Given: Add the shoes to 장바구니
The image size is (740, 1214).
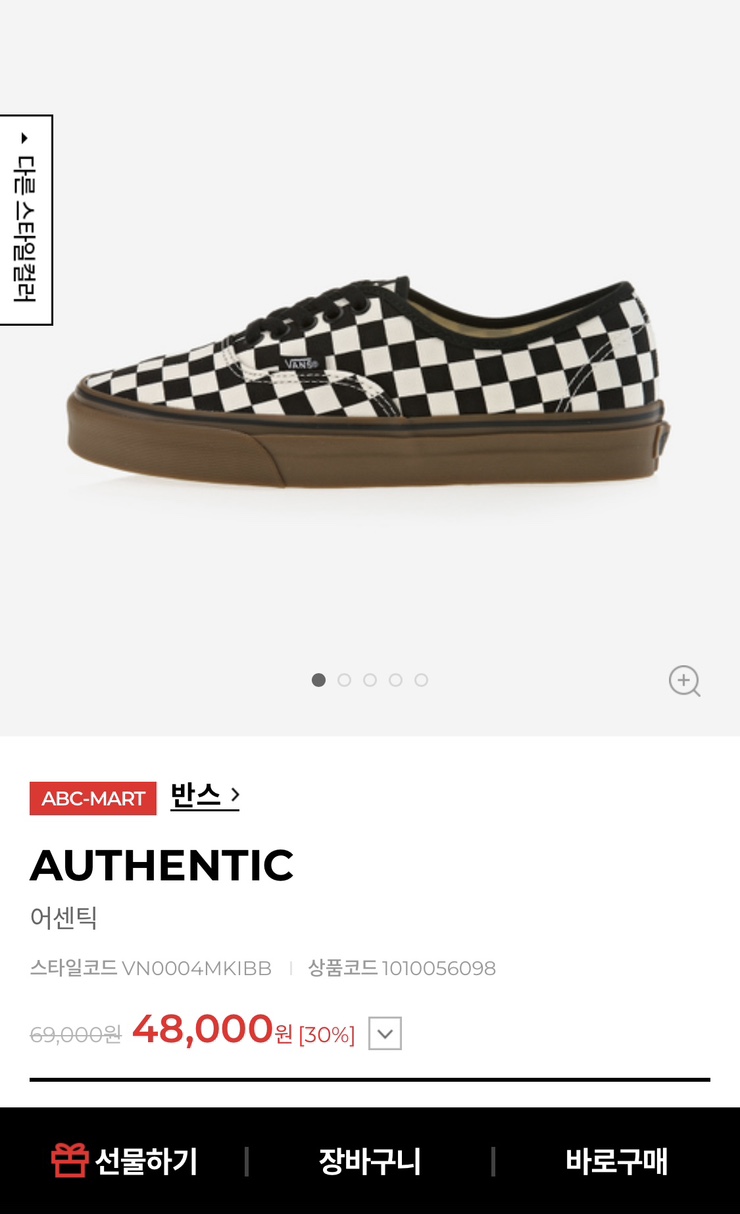Looking at the screenshot, I should pyautogui.click(x=370, y=1161).
